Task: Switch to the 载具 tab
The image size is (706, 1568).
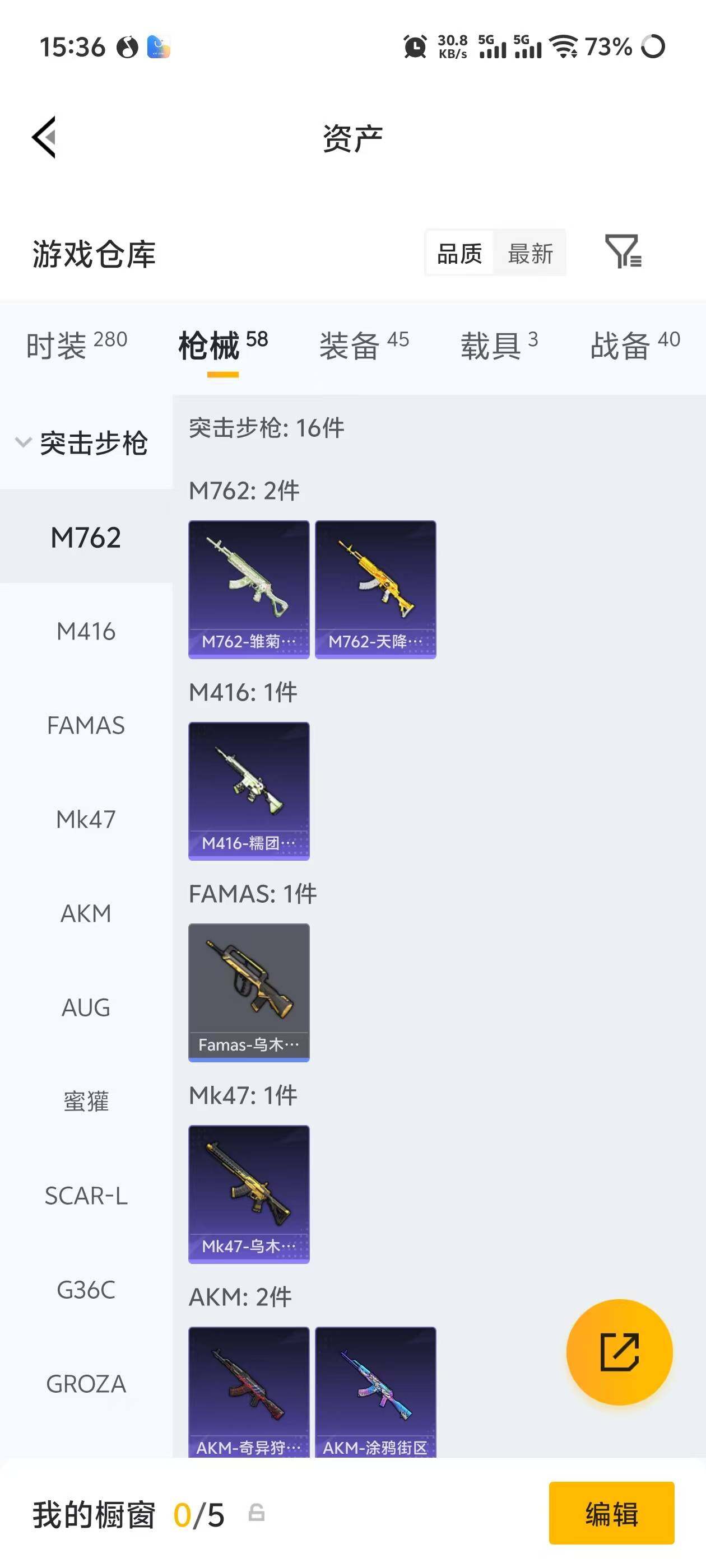Action: pos(499,345)
